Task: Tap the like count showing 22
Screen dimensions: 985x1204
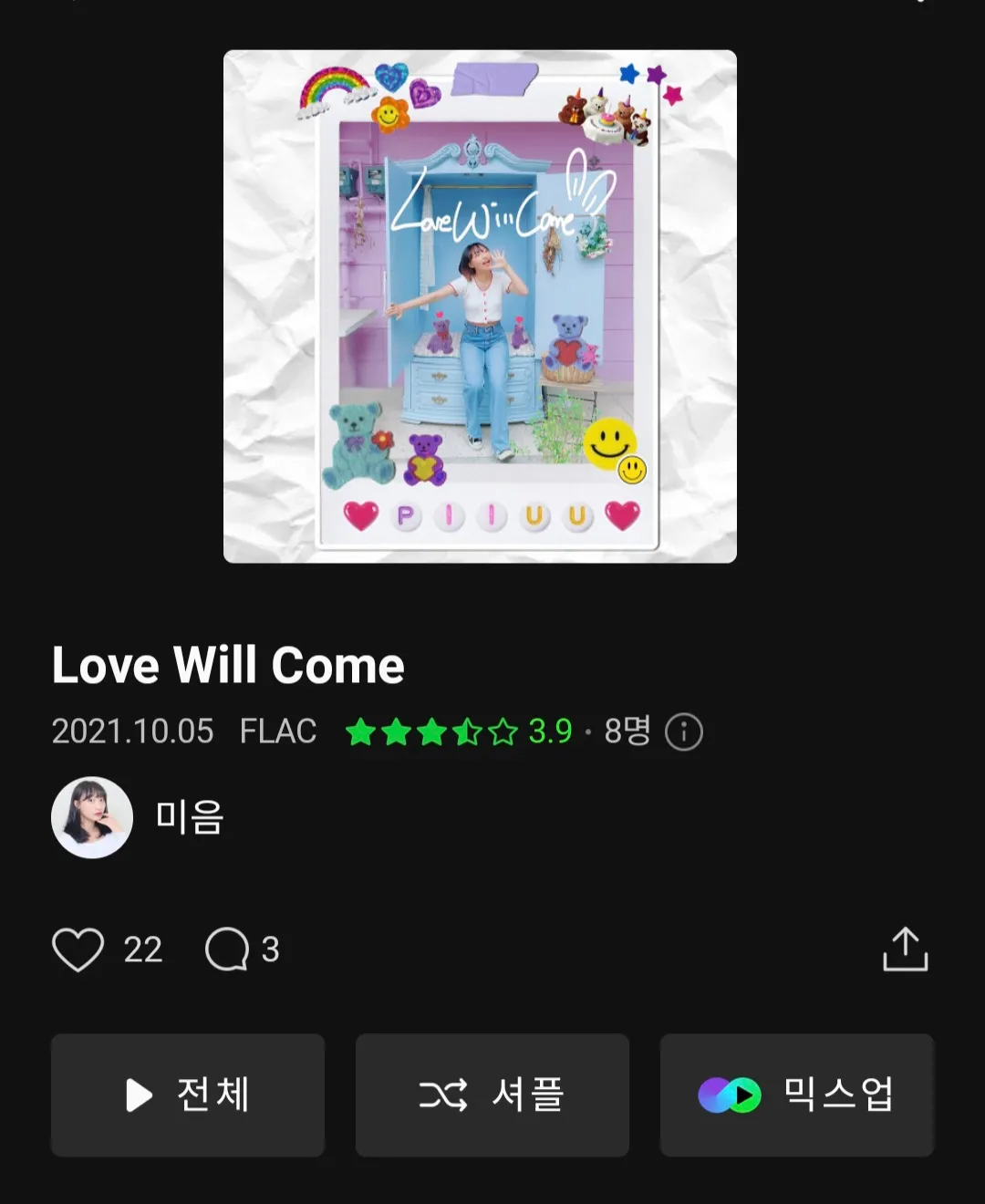Action: [x=141, y=950]
